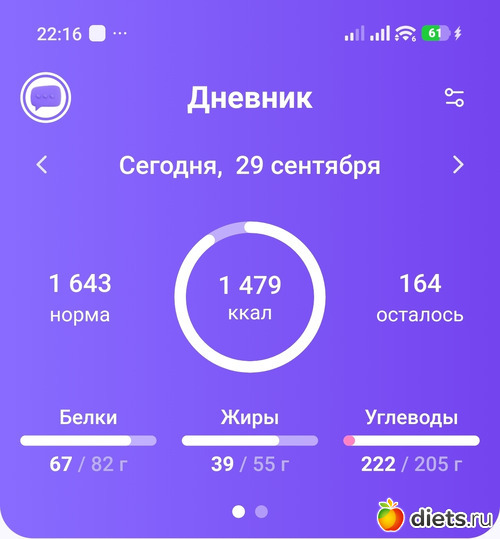Open the diary settings sliders icon

pos(454,98)
